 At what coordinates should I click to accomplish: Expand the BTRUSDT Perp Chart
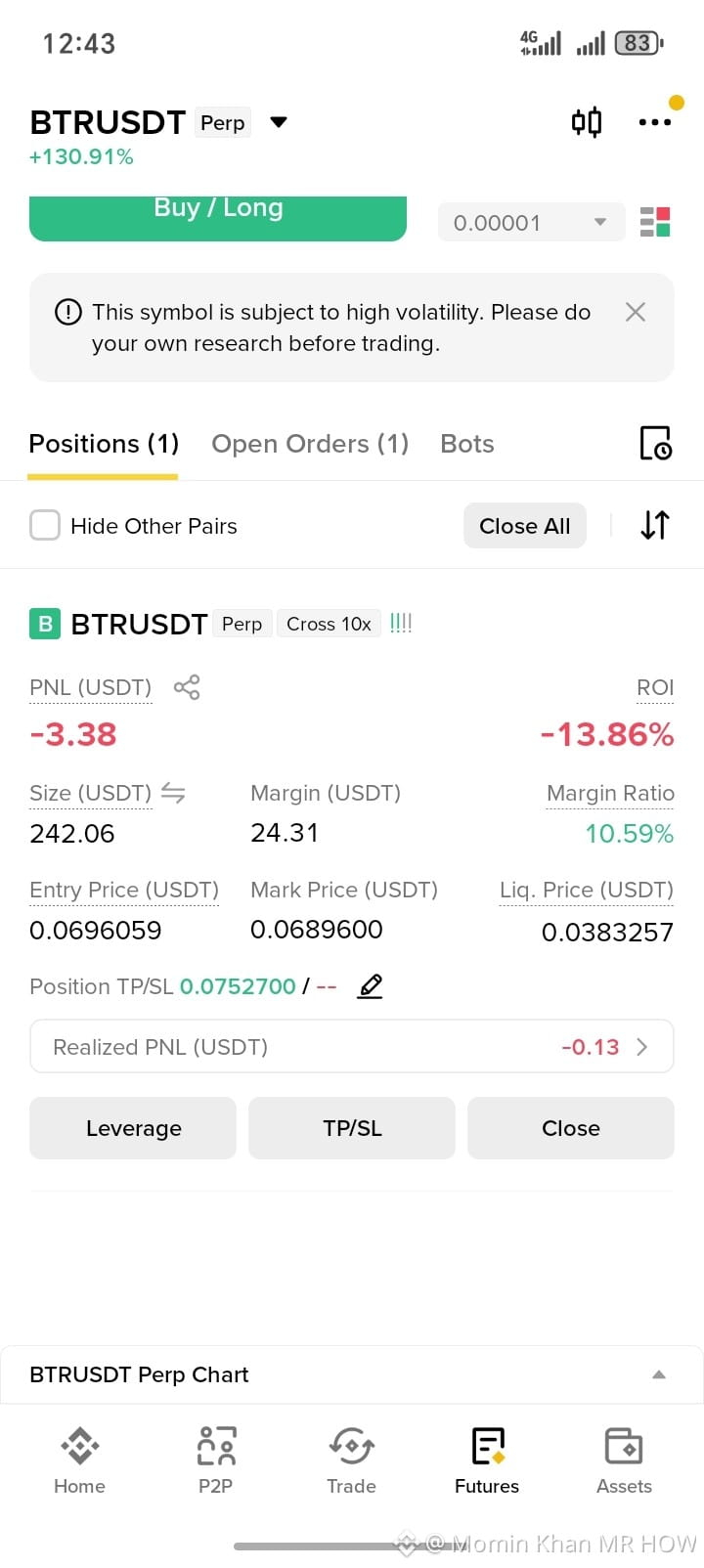[x=352, y=1374]
